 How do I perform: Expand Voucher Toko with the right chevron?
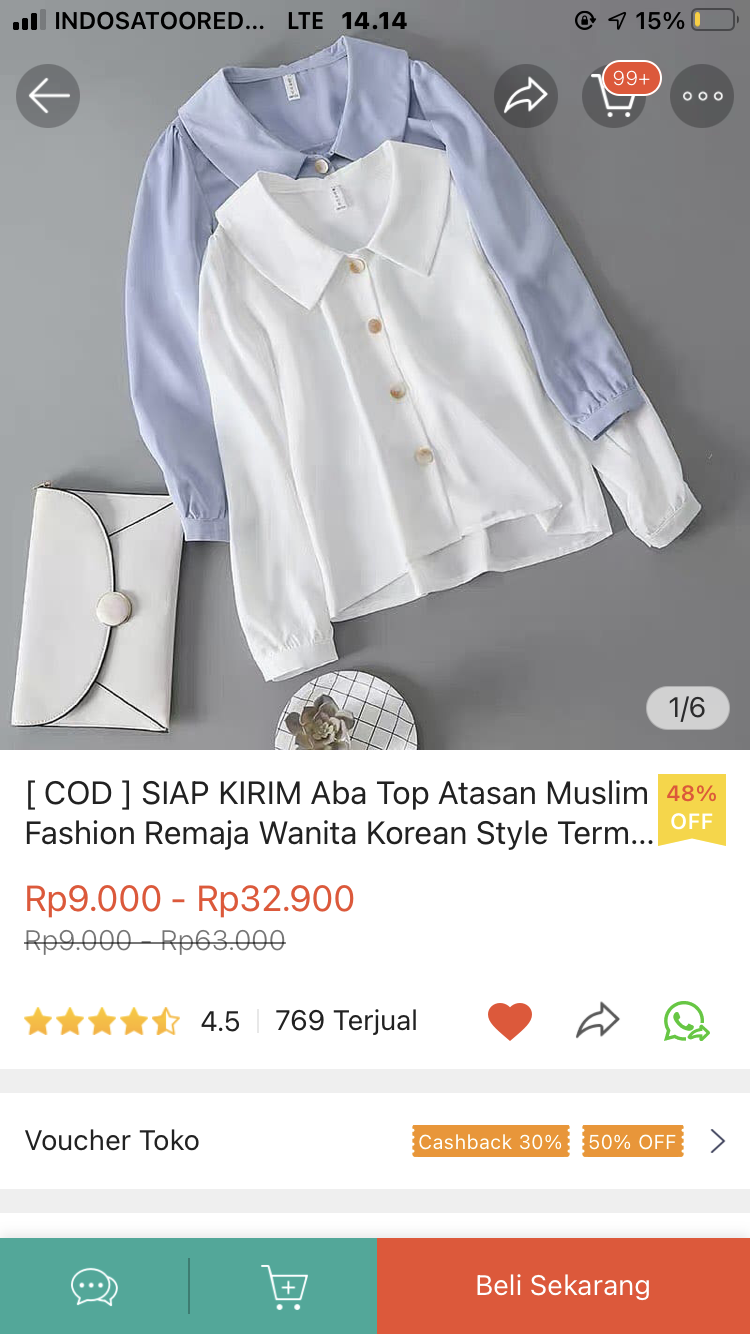(716, 1140)
